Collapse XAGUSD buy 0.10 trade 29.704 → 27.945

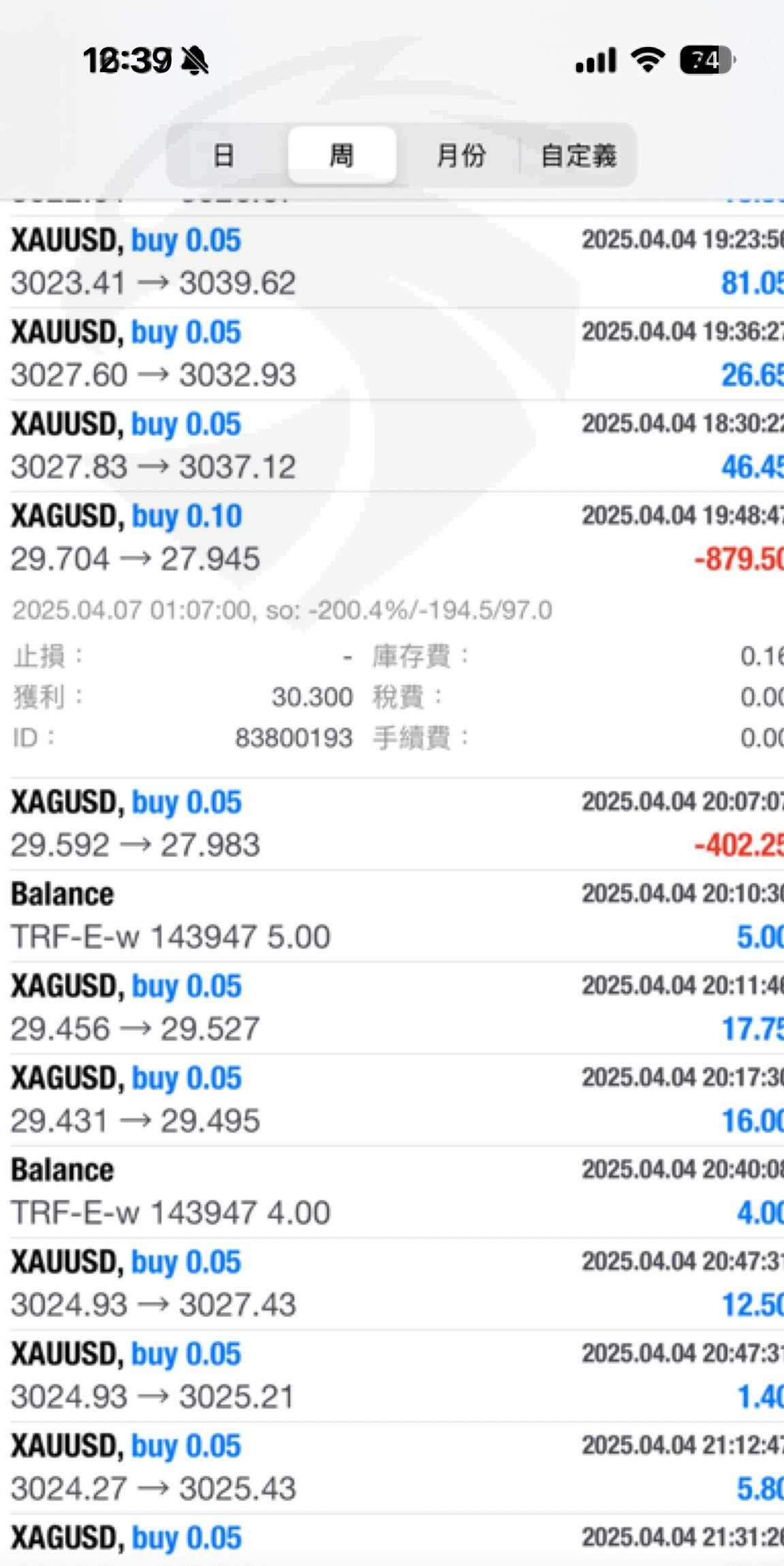[392, 538]
